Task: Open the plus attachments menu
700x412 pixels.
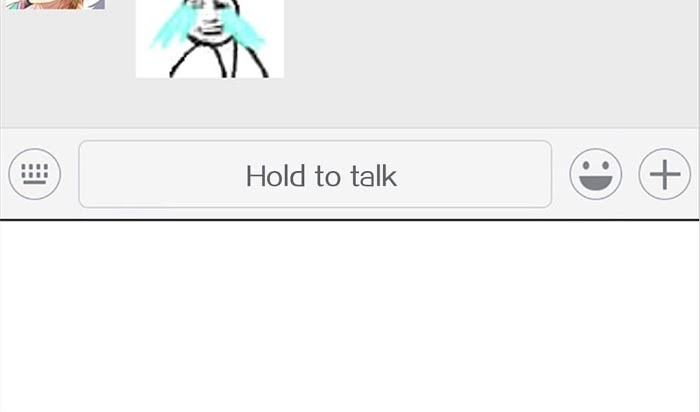Action: 664,174
